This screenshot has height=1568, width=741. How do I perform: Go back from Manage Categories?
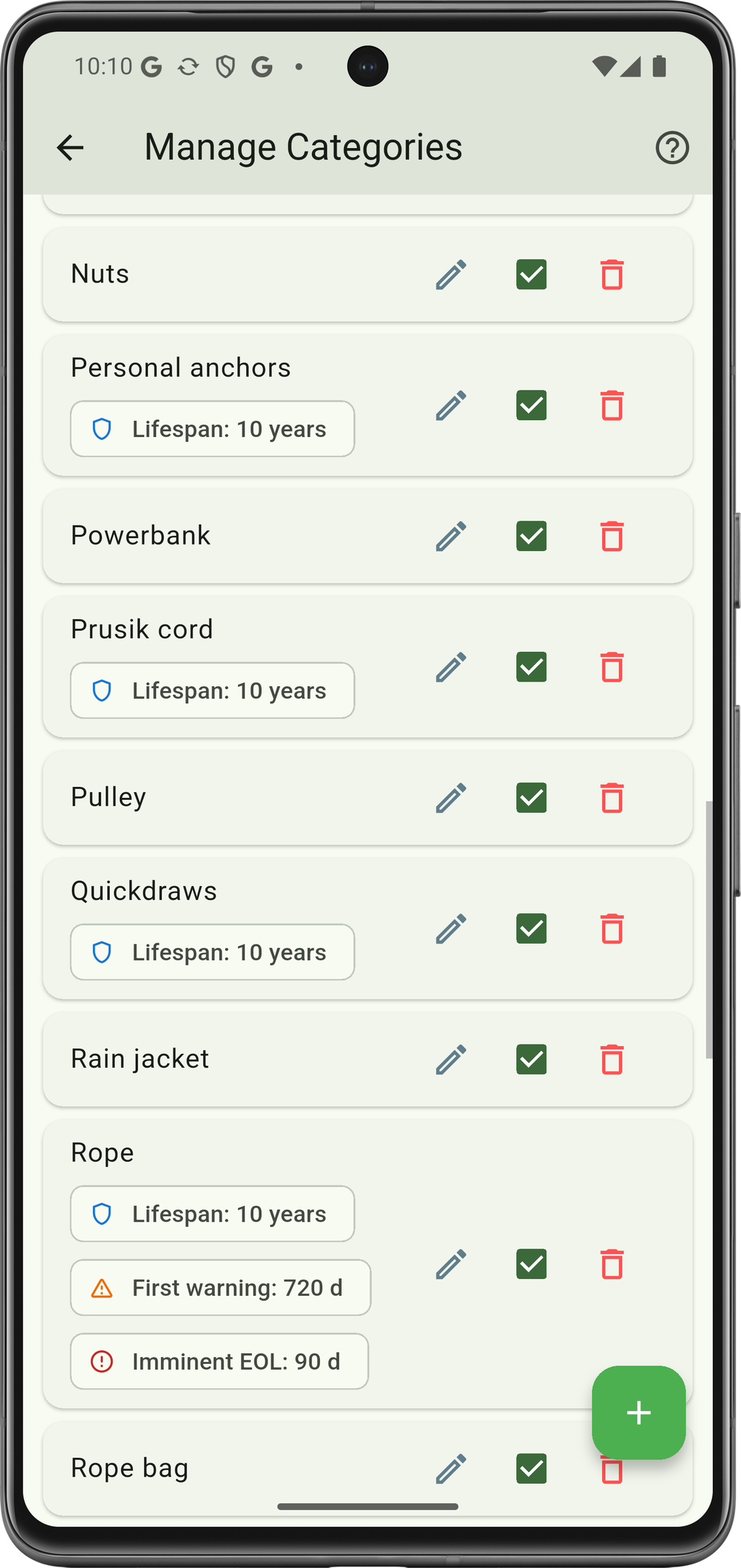pyautogui.click(x=70, y=148)
